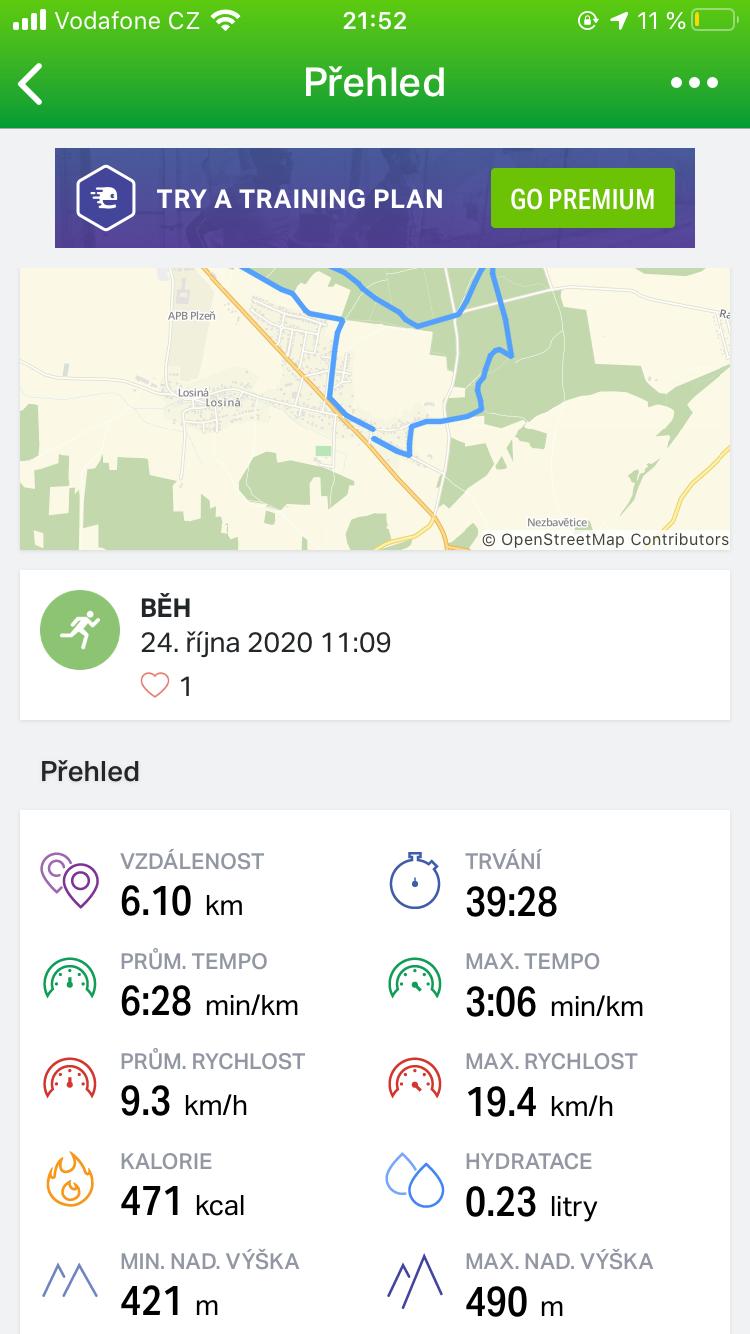
Task: Tap the GO PREMIUM button
Action: 582,198
